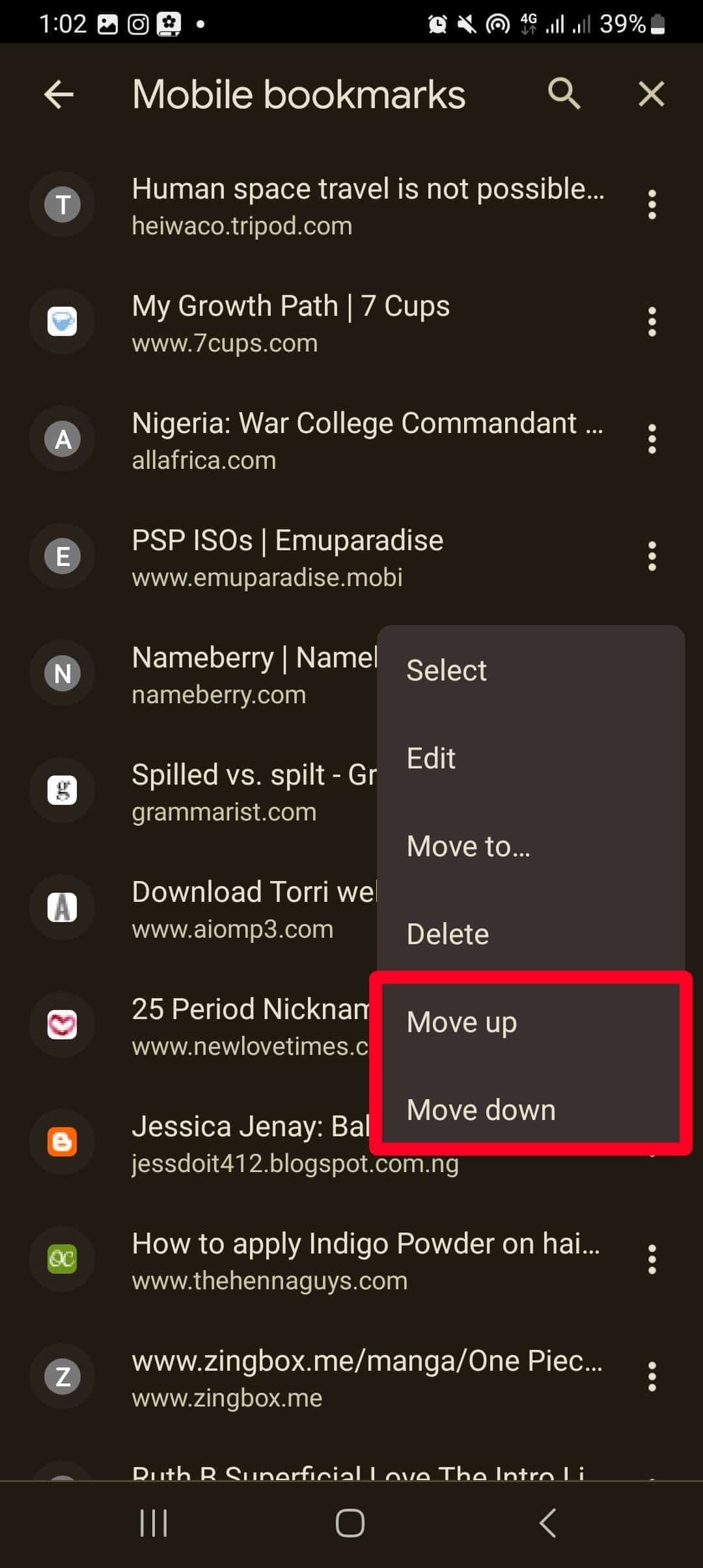Open the Human space travel bookmark

point(368,205)
